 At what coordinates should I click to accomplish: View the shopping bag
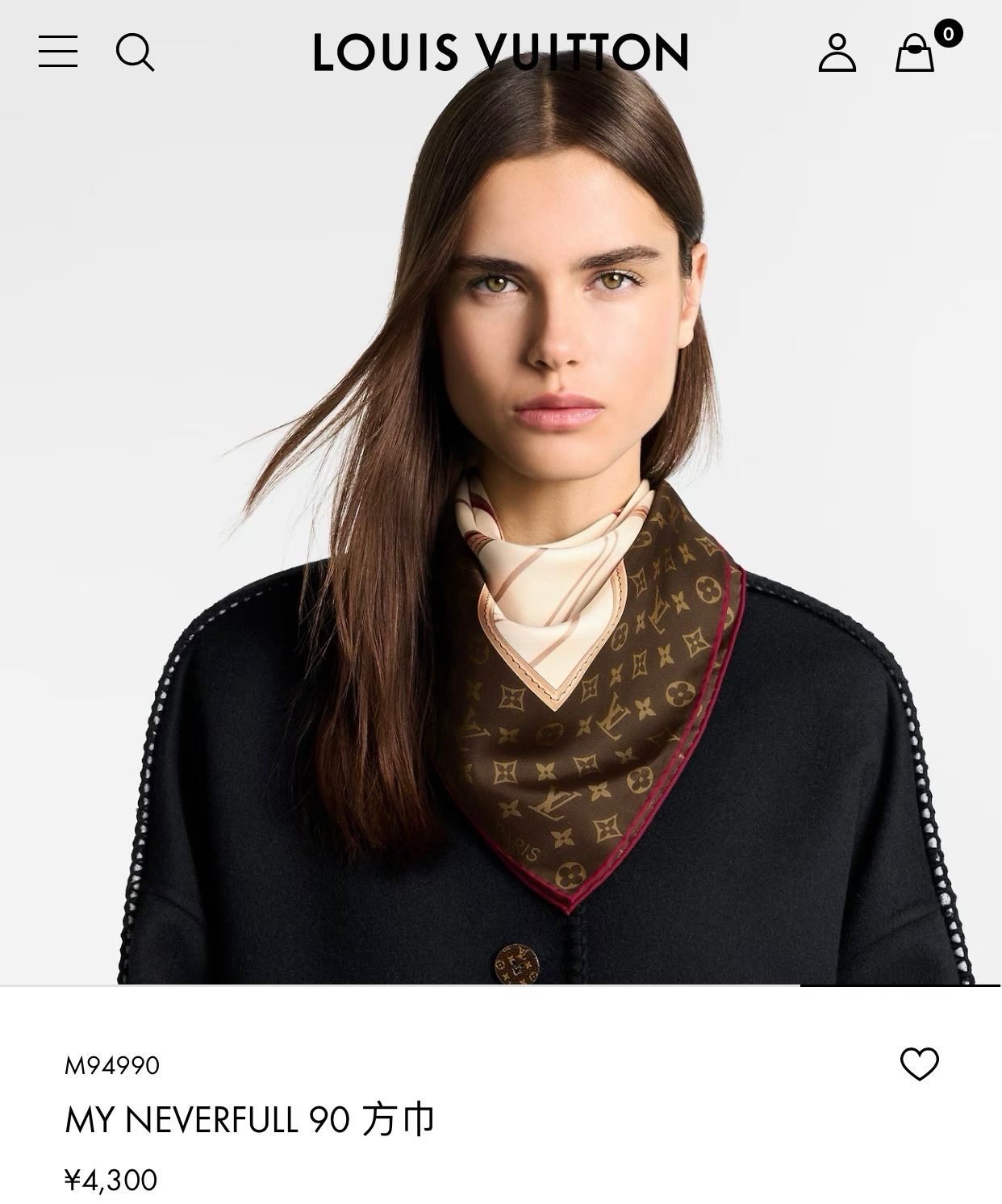coord(916,53)
